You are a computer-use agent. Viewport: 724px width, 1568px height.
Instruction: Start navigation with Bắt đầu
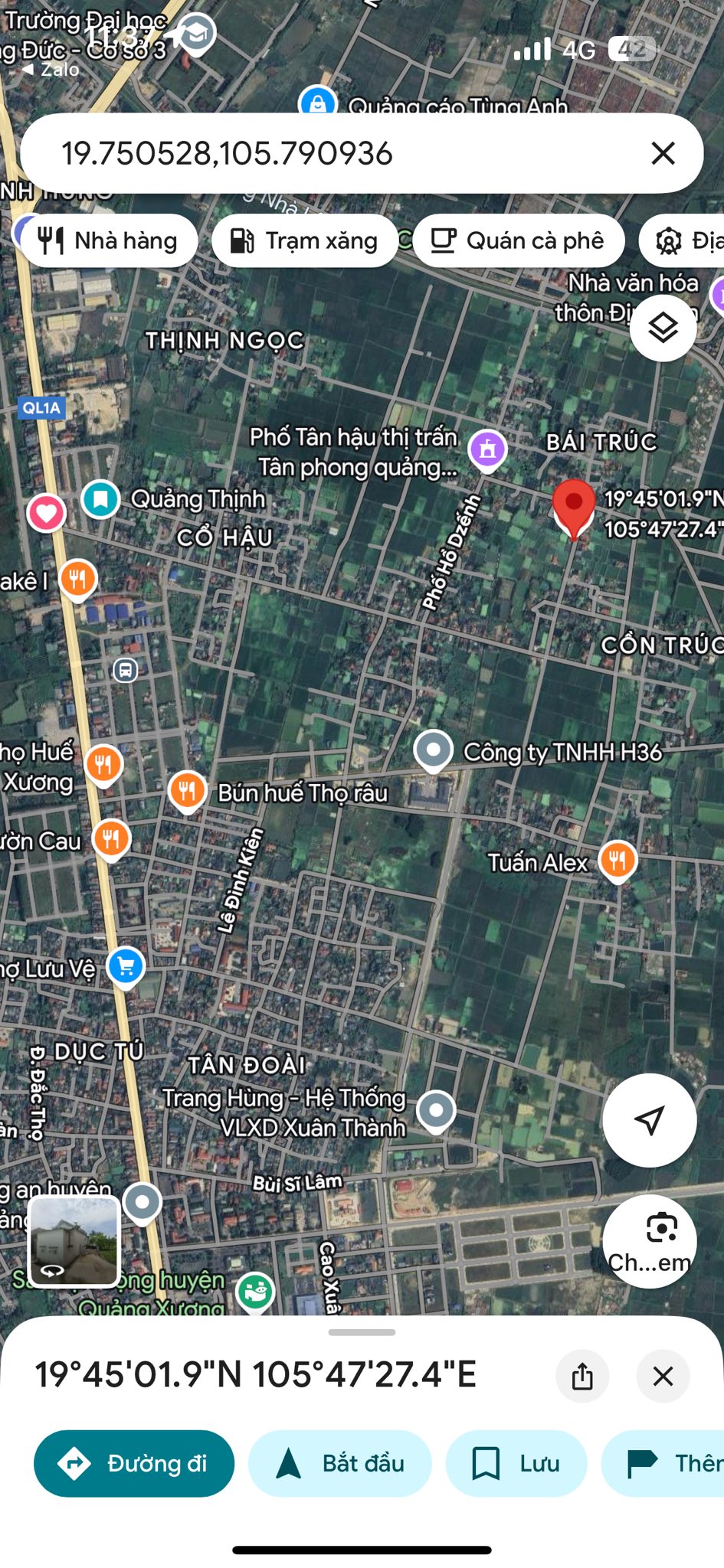click(339, 1463)
